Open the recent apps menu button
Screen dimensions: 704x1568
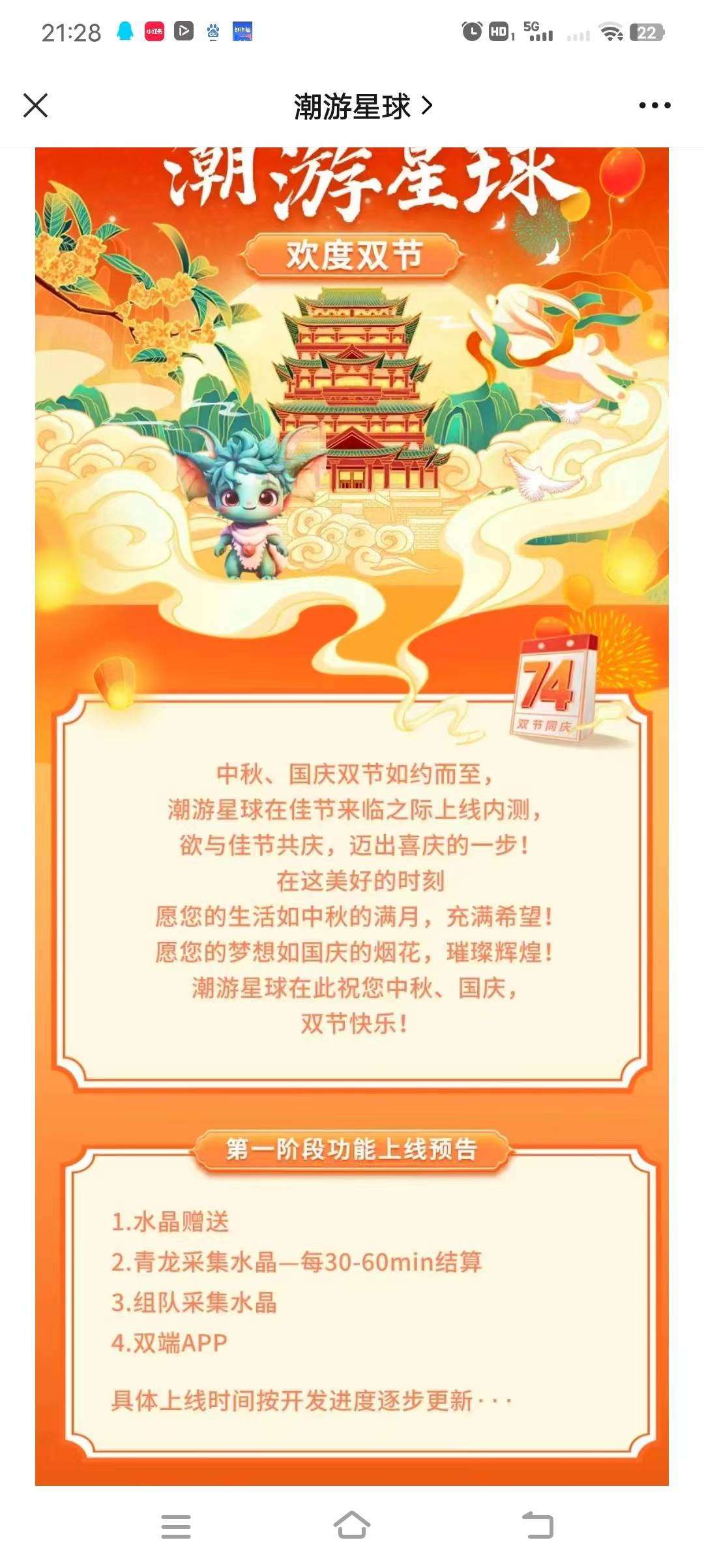pyautogui.click(x=176, y=1526)
